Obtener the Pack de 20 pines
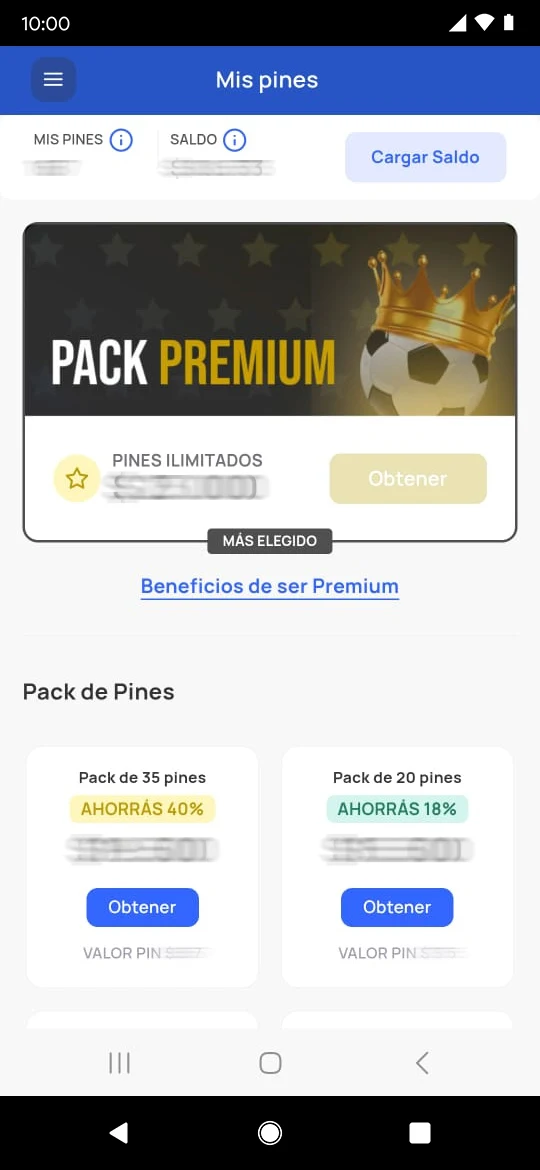The image size is (540, 1170). coord(397,907)
